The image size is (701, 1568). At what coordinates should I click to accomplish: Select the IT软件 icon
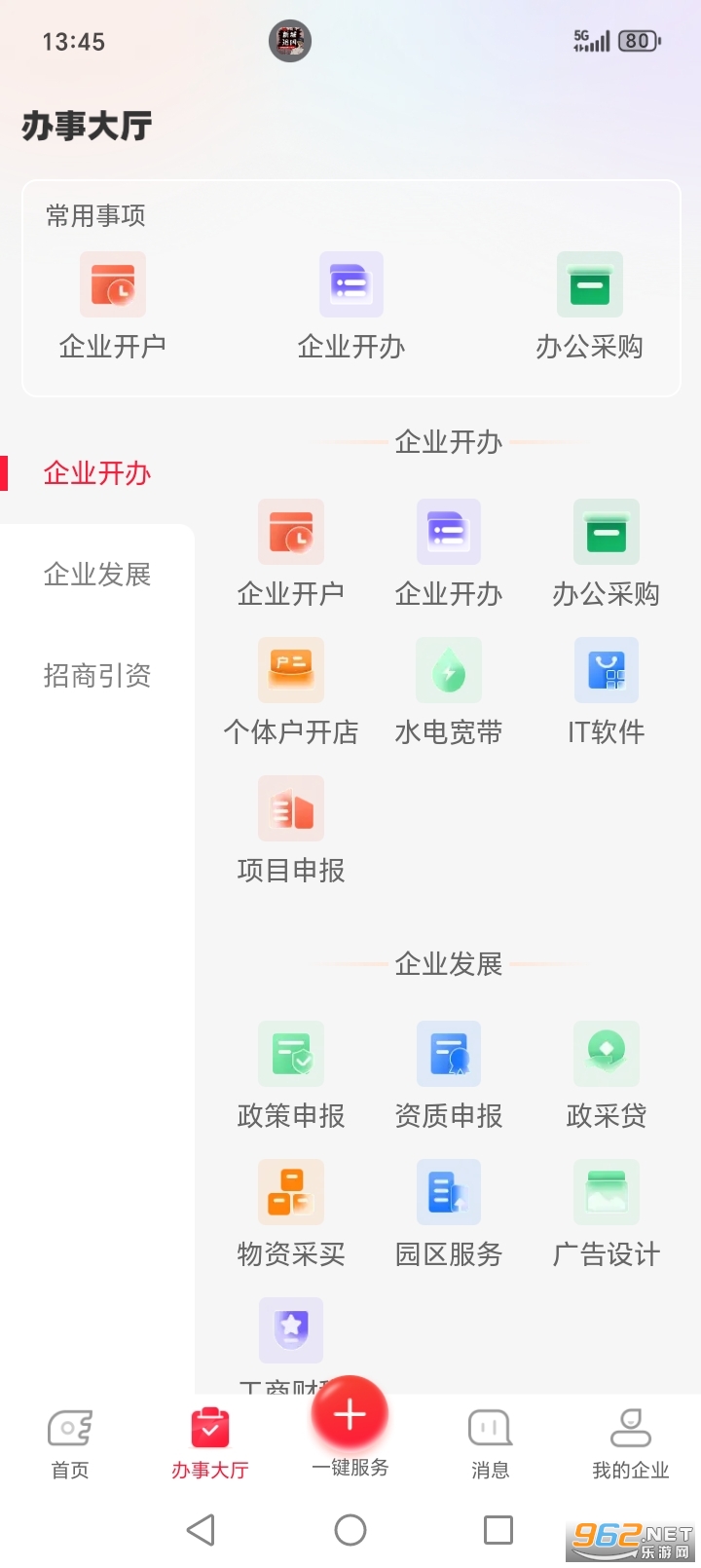point(606,670)
